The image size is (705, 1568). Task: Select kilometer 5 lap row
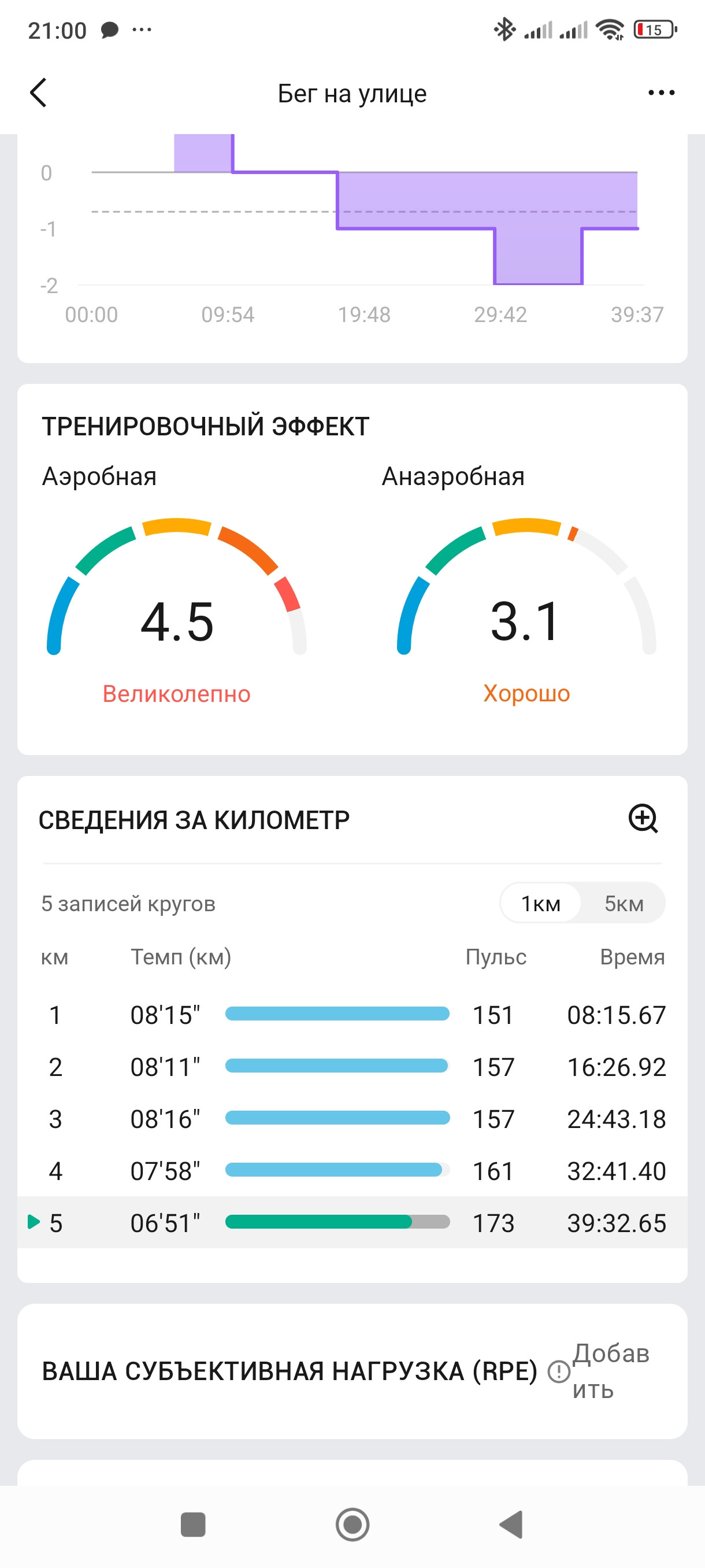(x=352, y=1223)
